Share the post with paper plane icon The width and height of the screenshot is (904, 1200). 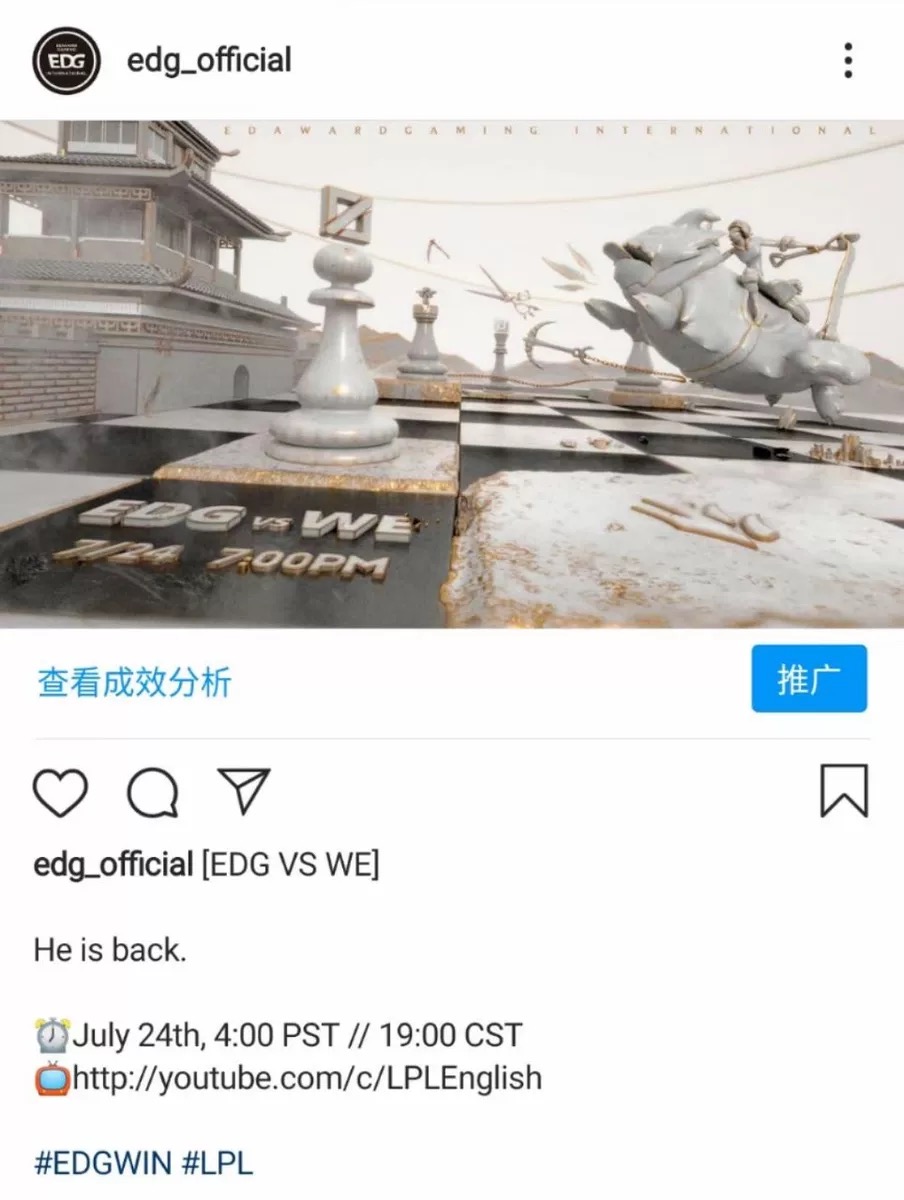pyautogui.click(x=244, y=791)
